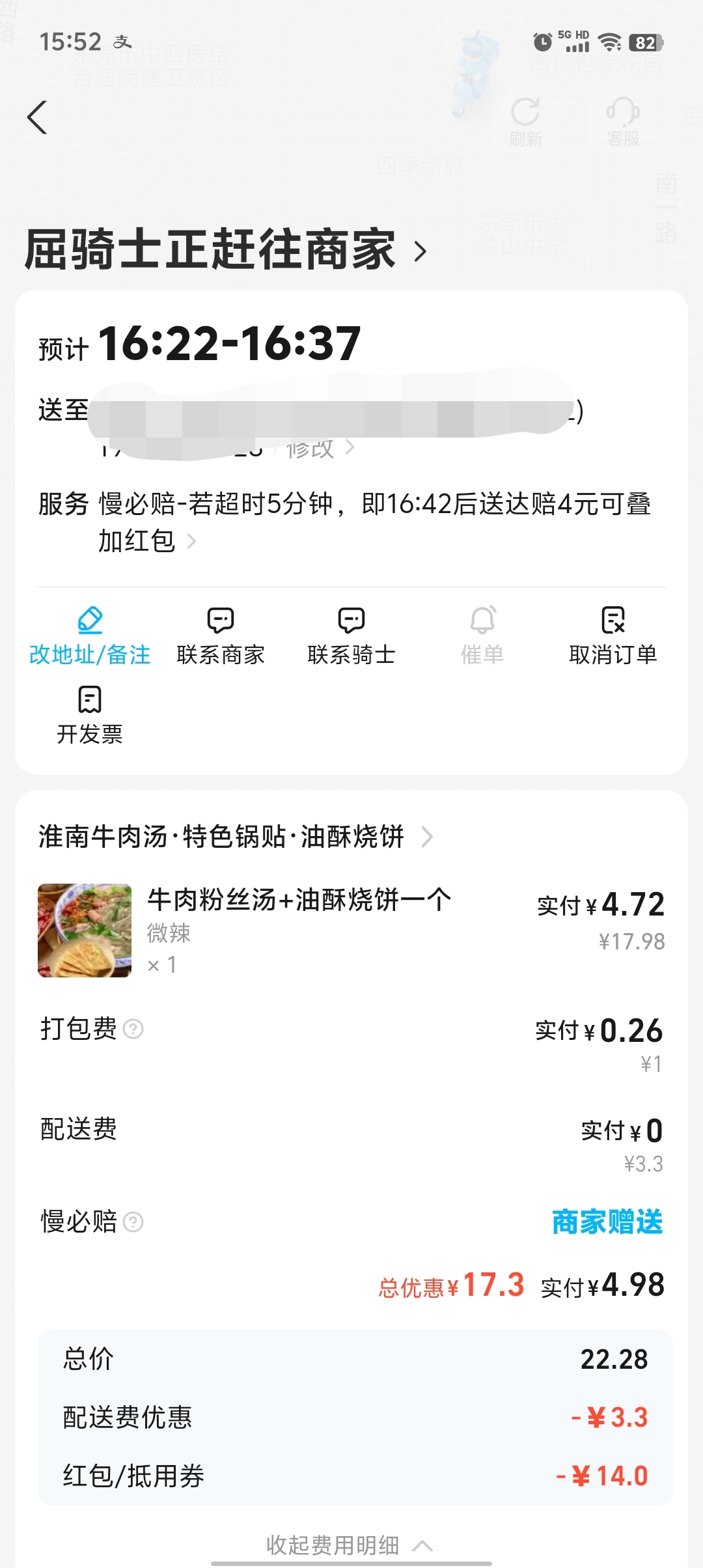Go back using the top-left arrow
703x1568 pixels.
[x=37, y=117]
